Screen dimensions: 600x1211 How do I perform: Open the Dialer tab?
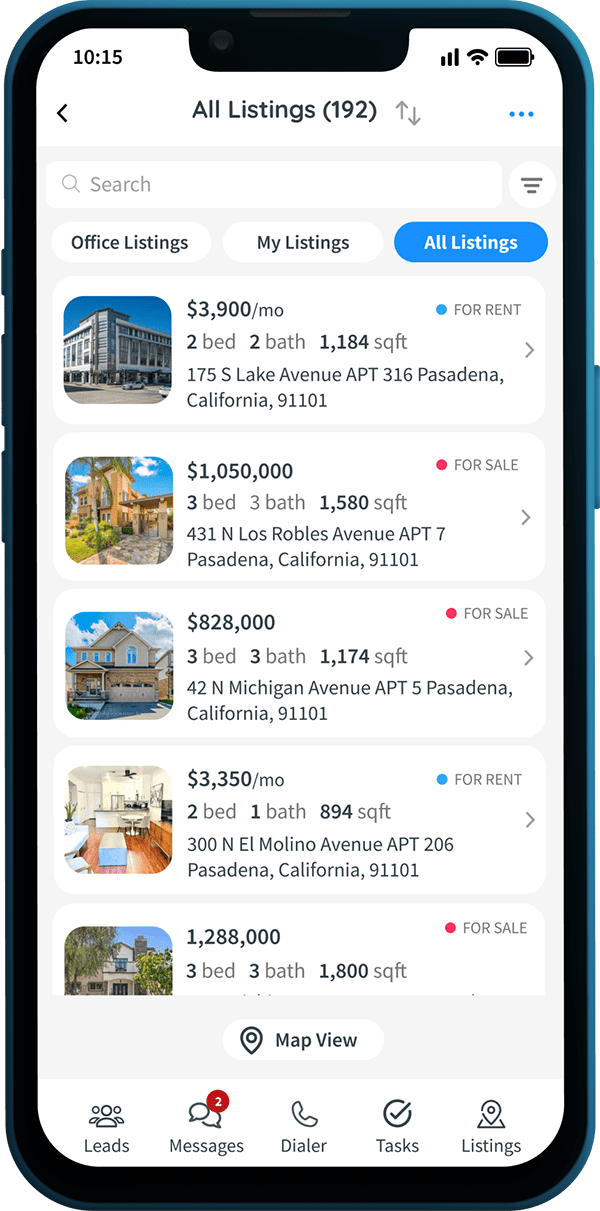point(304,1127)
